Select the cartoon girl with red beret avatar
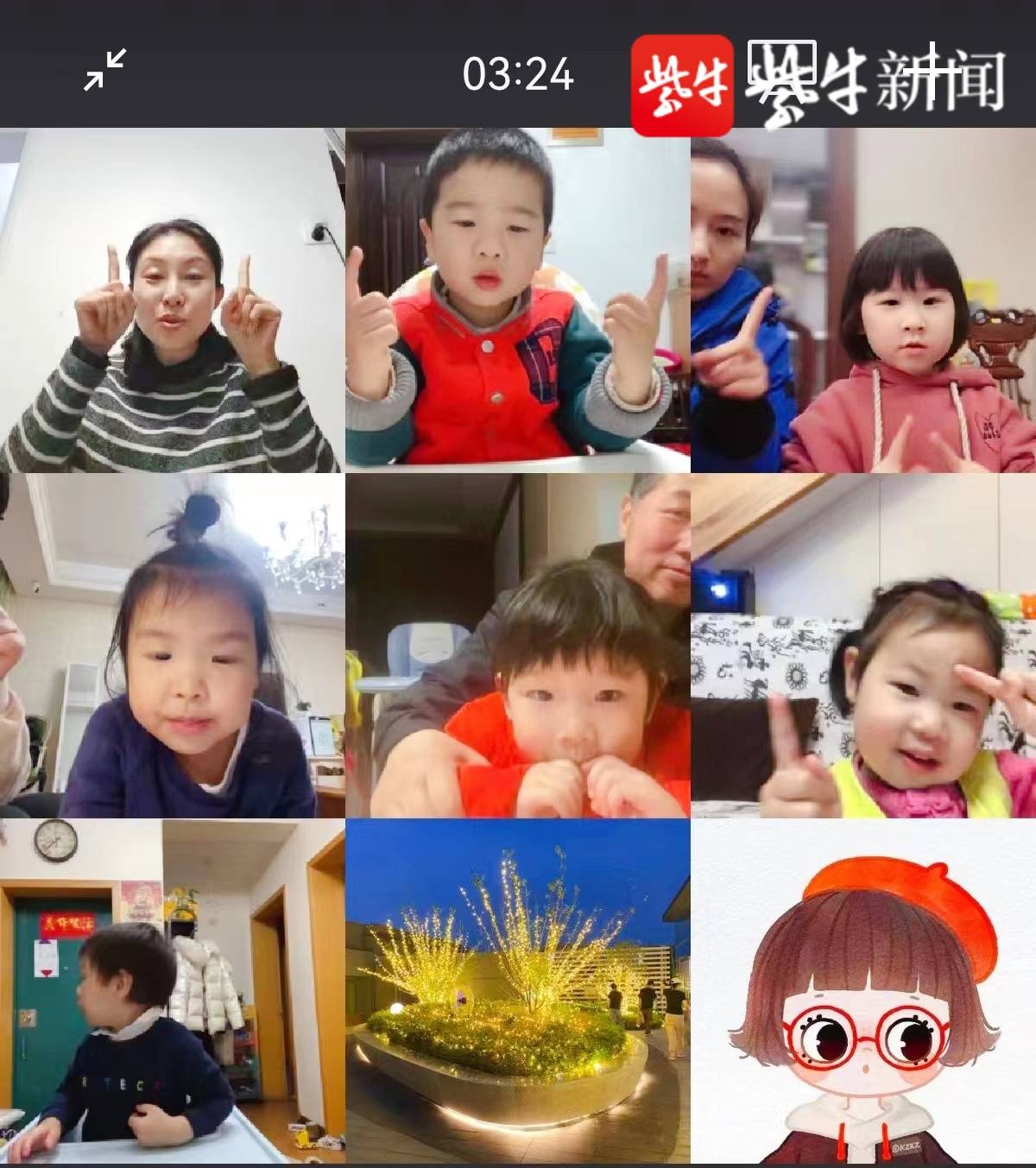1036x1168 pixels. point(862,990)
